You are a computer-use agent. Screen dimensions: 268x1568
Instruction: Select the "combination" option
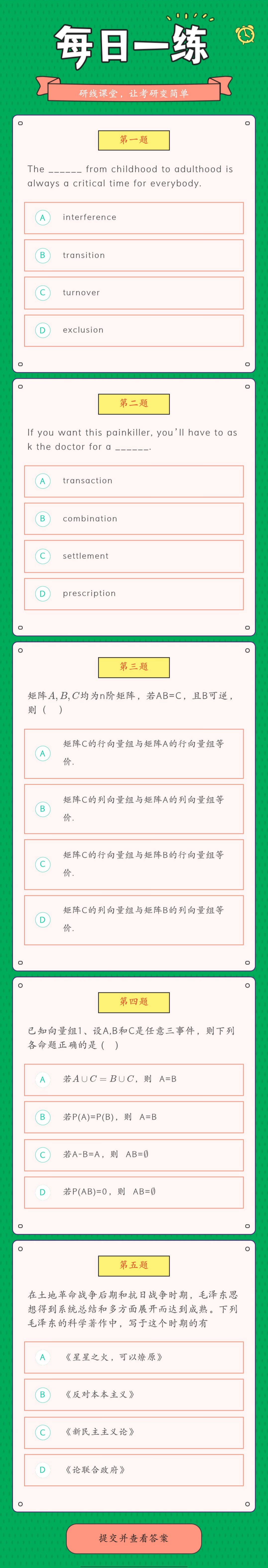click(134, 519)
